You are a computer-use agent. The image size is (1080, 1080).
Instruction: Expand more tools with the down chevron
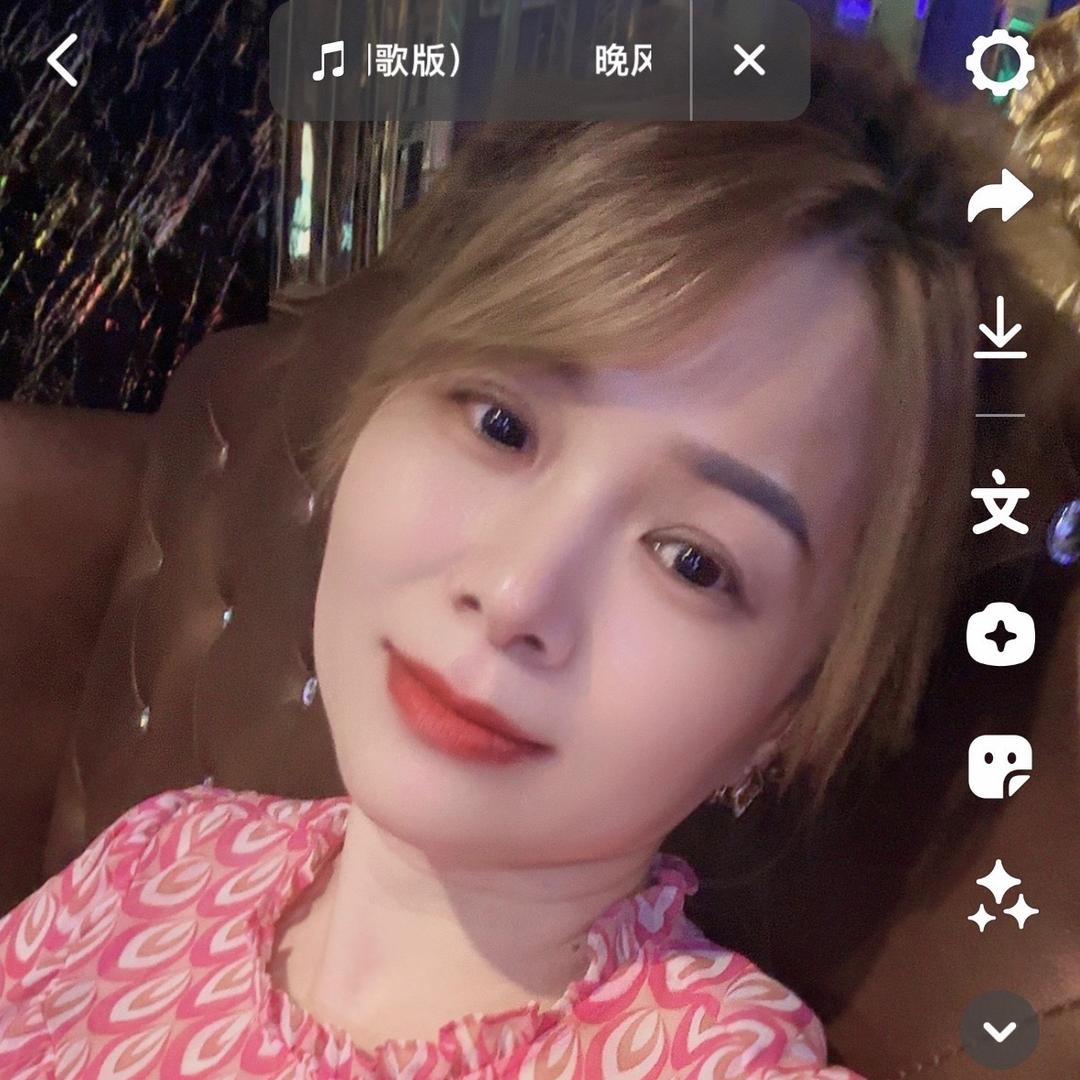(1000, 1031)
